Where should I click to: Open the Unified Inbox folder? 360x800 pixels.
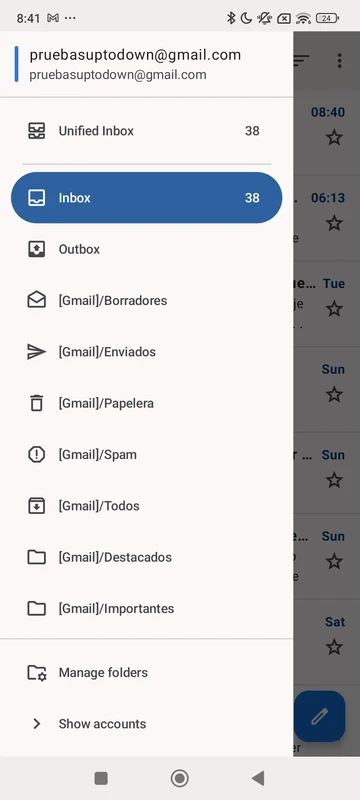point(146,131)
